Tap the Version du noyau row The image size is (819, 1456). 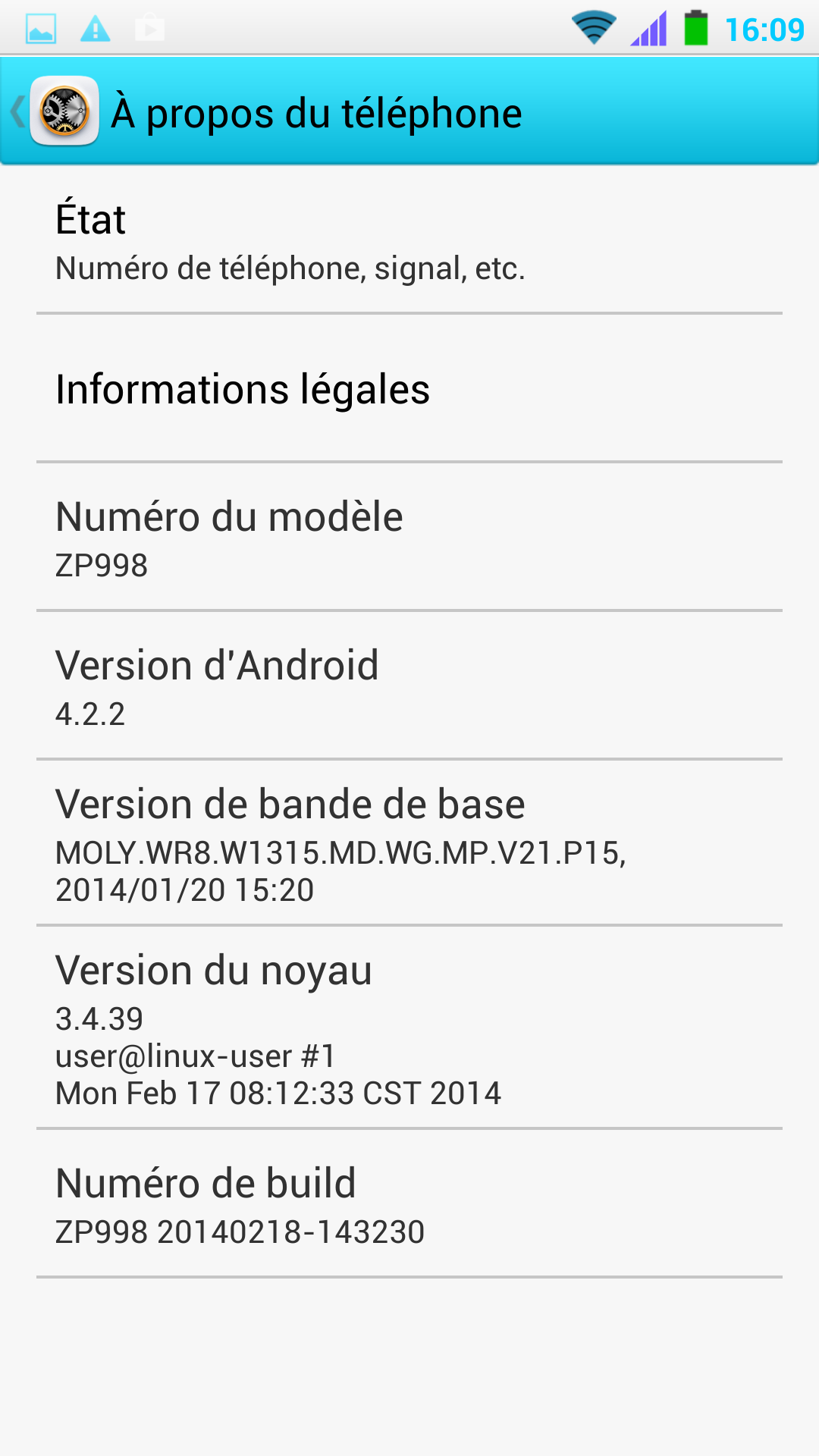tap(409, 1028)
